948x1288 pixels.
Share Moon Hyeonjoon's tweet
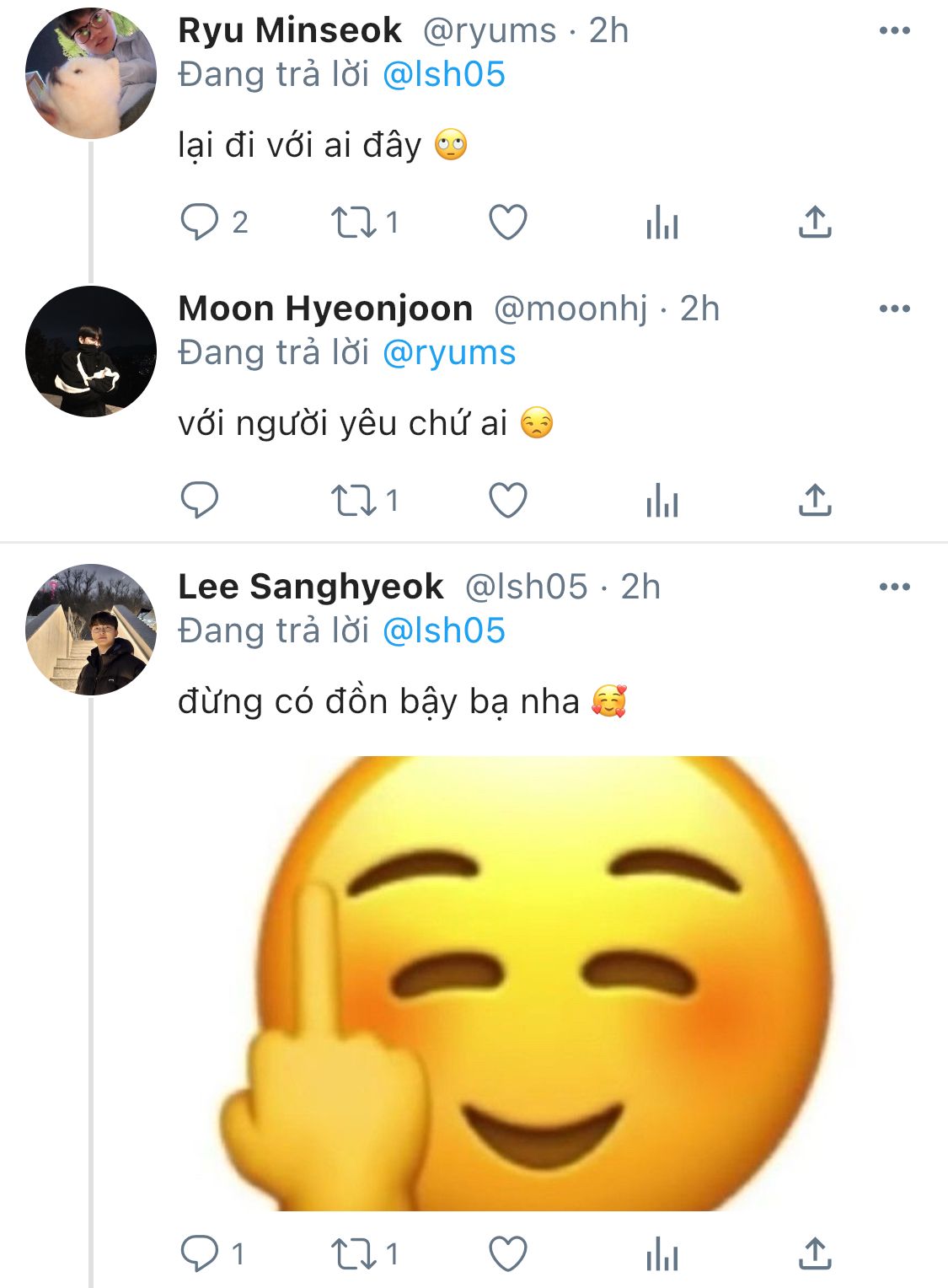pos(815,501)
